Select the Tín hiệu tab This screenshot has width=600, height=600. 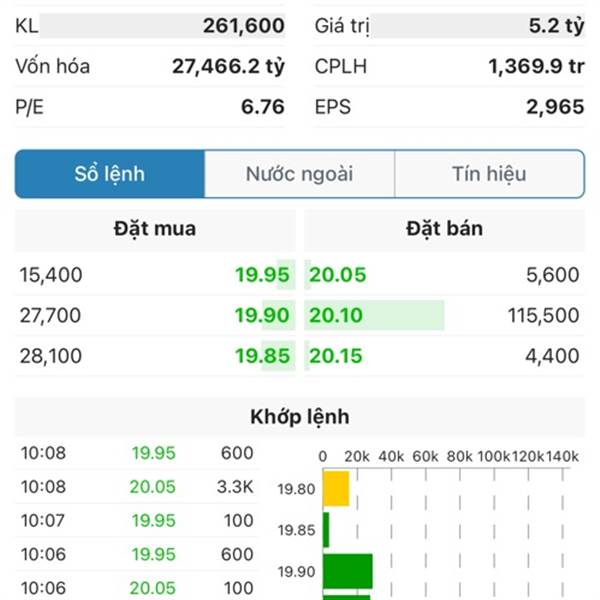(x=489, y=174)
